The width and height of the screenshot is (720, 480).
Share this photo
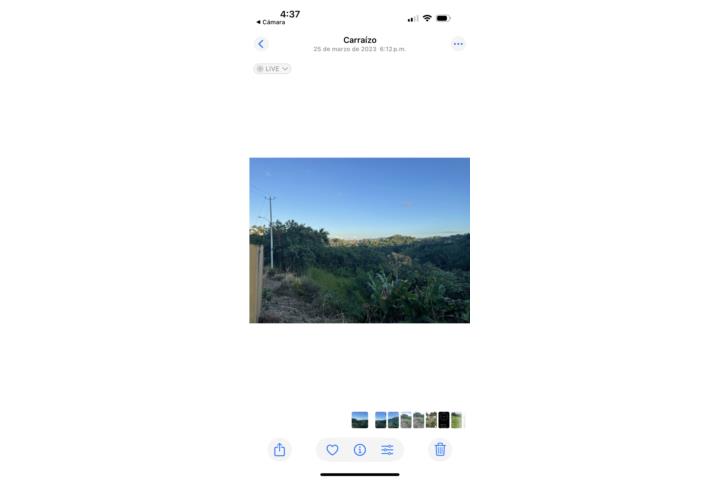coord(280,450)
